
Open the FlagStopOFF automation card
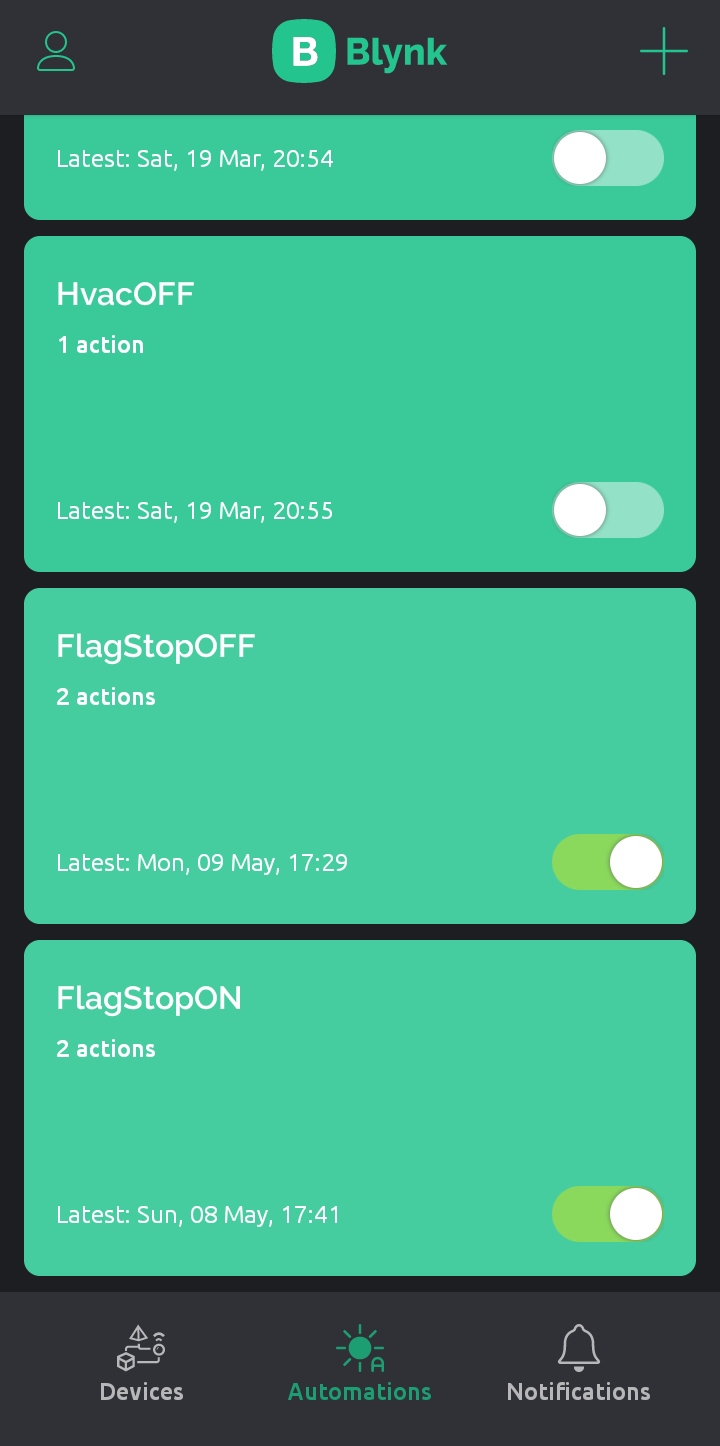(360, 756)
